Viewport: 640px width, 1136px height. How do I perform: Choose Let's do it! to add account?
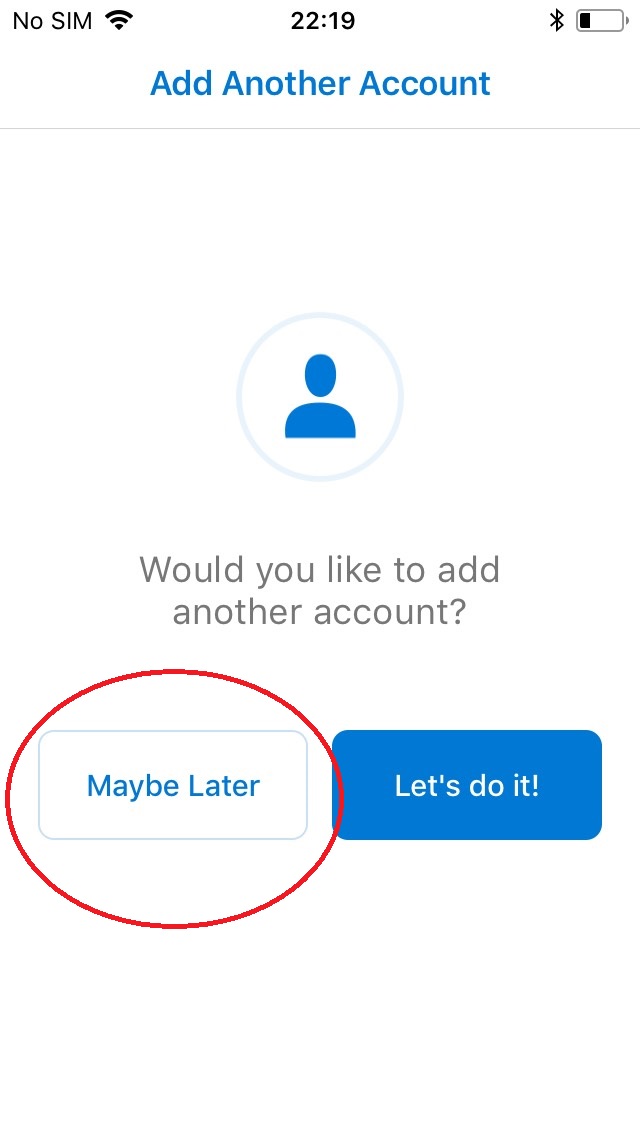[x=467, y=785]
